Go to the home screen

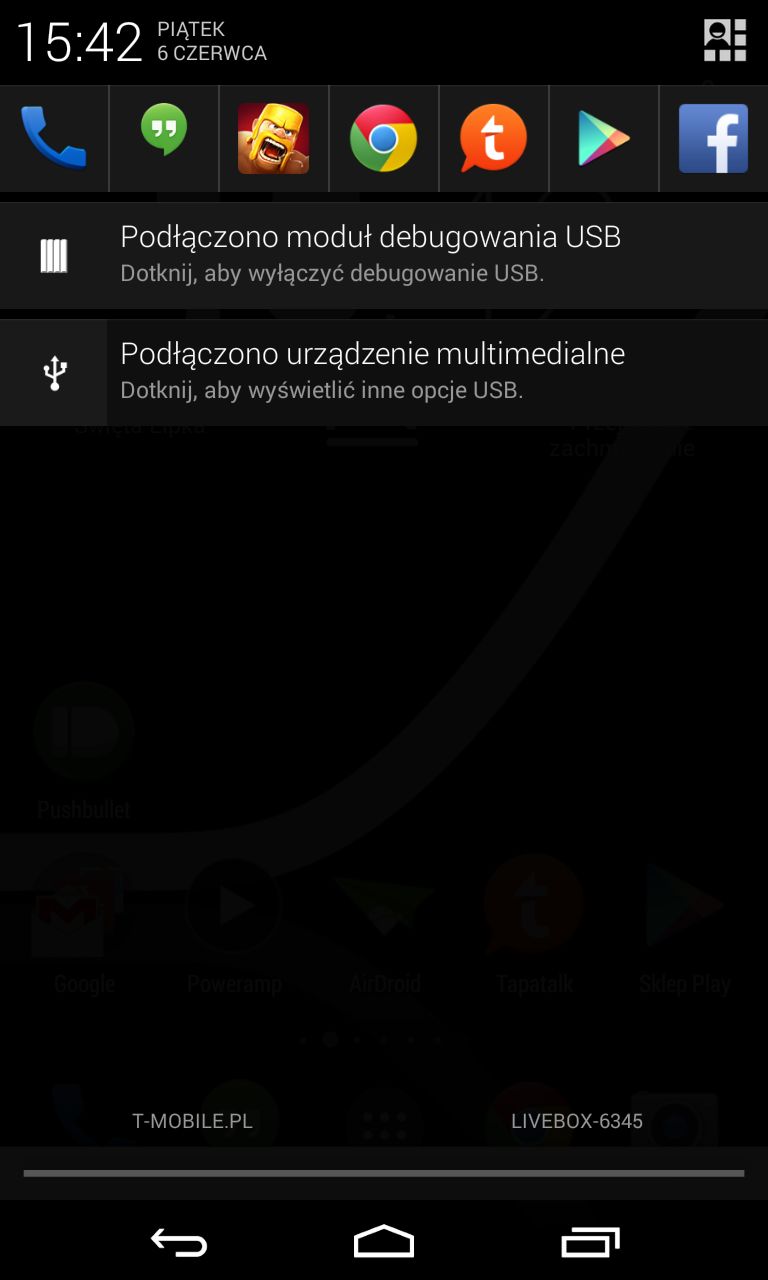click(x=384, y=1242)
